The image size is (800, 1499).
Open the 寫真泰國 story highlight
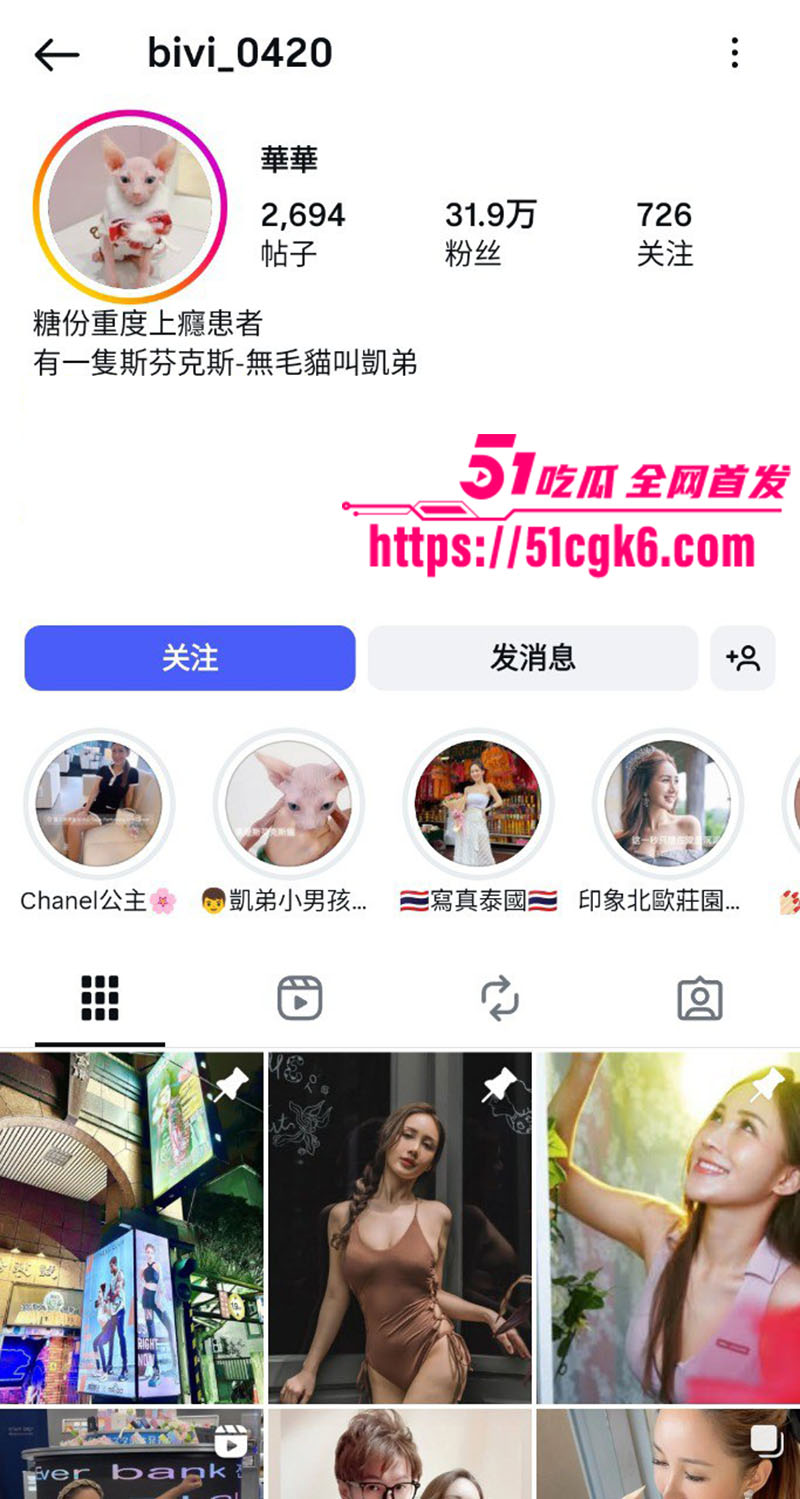pyautogui.click(x=478, y=803)
